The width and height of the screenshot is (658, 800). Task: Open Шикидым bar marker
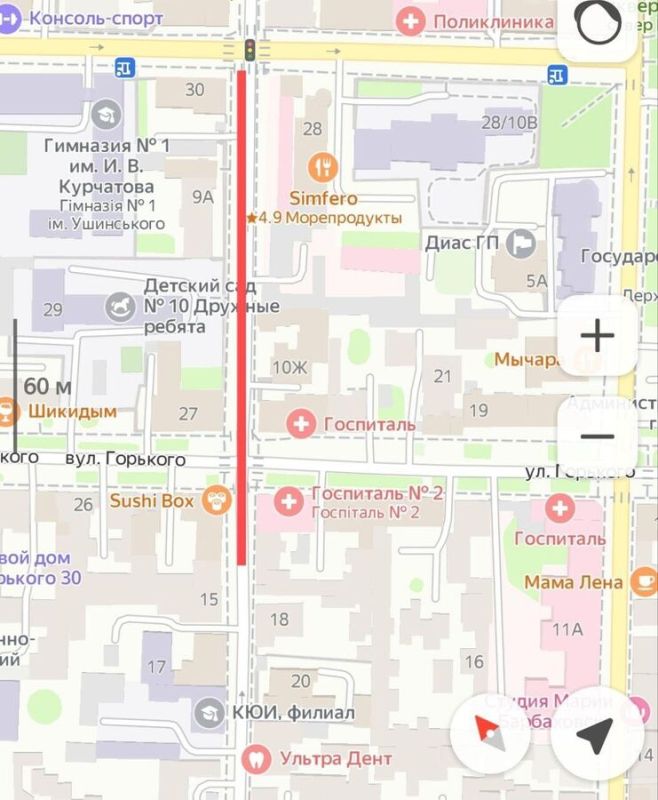(x=8, y=411)
